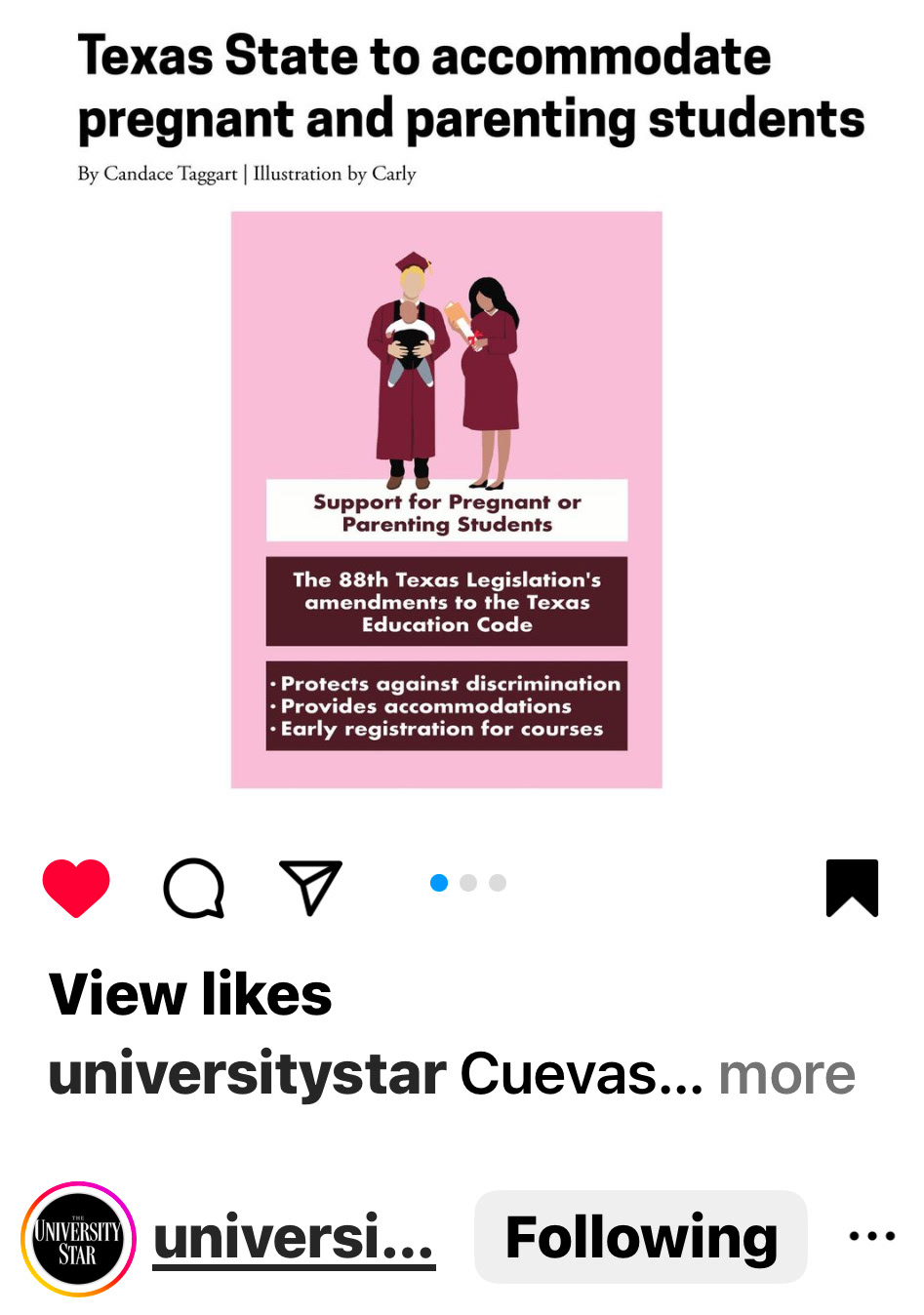Open comments on this post
The image size is (924, 1315).
click(x=193, y=888)
